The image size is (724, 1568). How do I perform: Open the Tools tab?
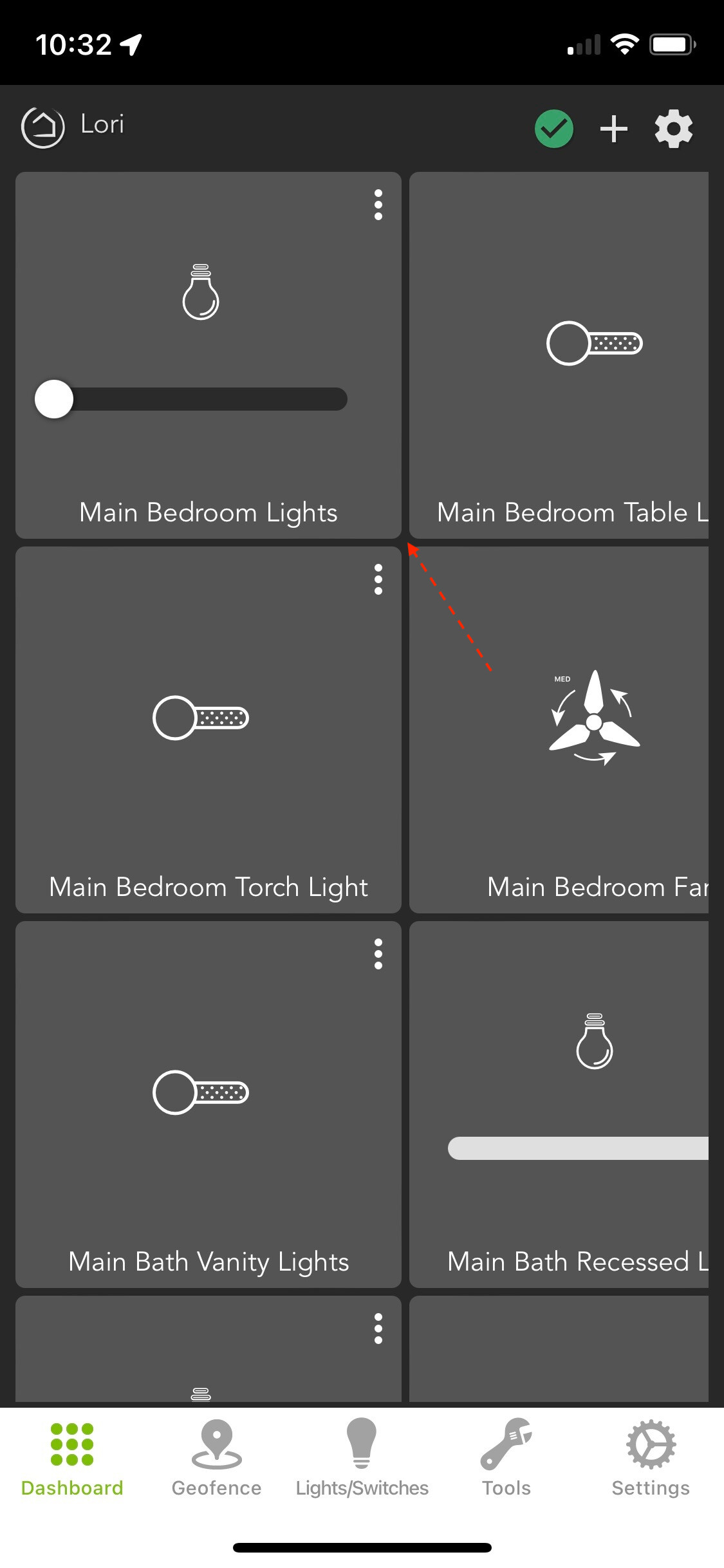506,1459
